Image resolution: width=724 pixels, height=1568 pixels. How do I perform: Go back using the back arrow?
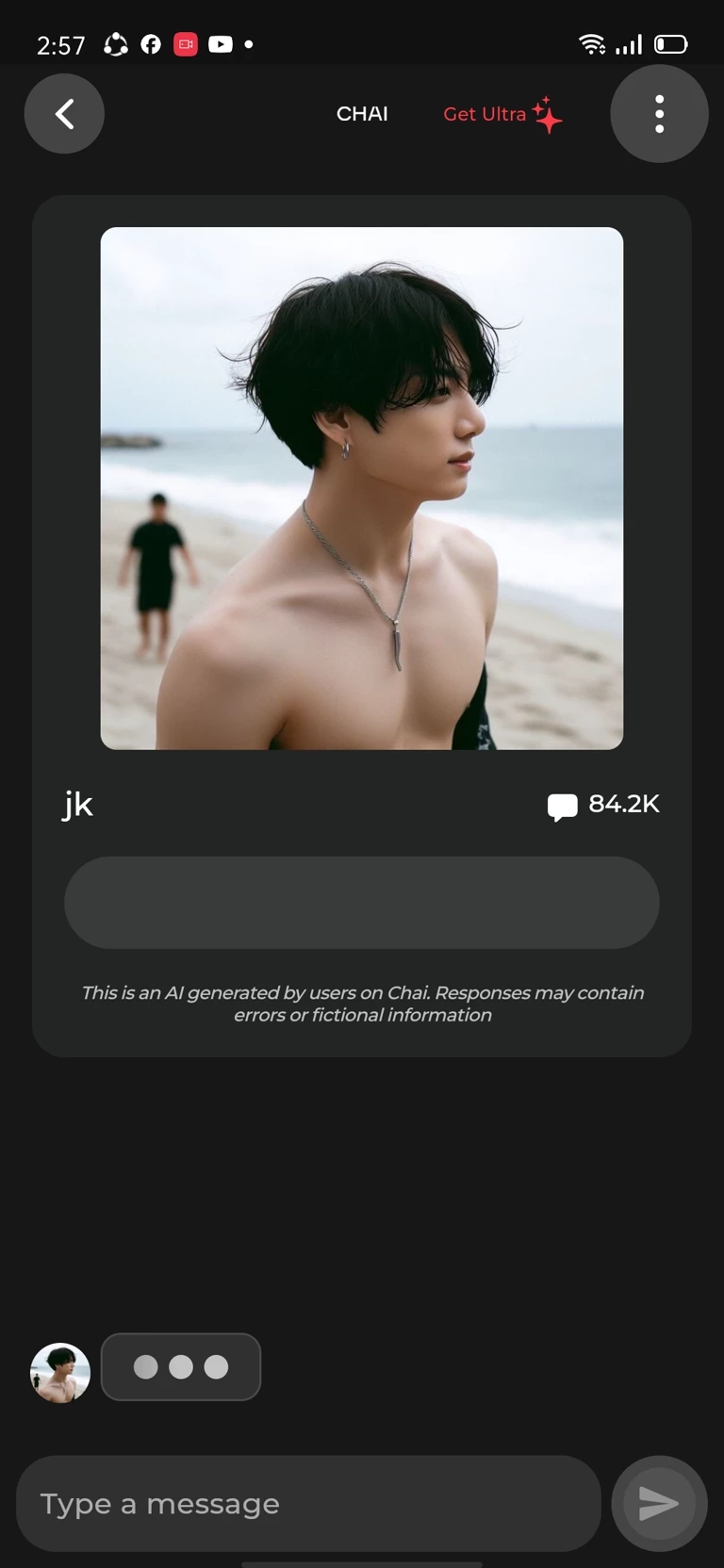pyautogui.click(x=64, y=114)
